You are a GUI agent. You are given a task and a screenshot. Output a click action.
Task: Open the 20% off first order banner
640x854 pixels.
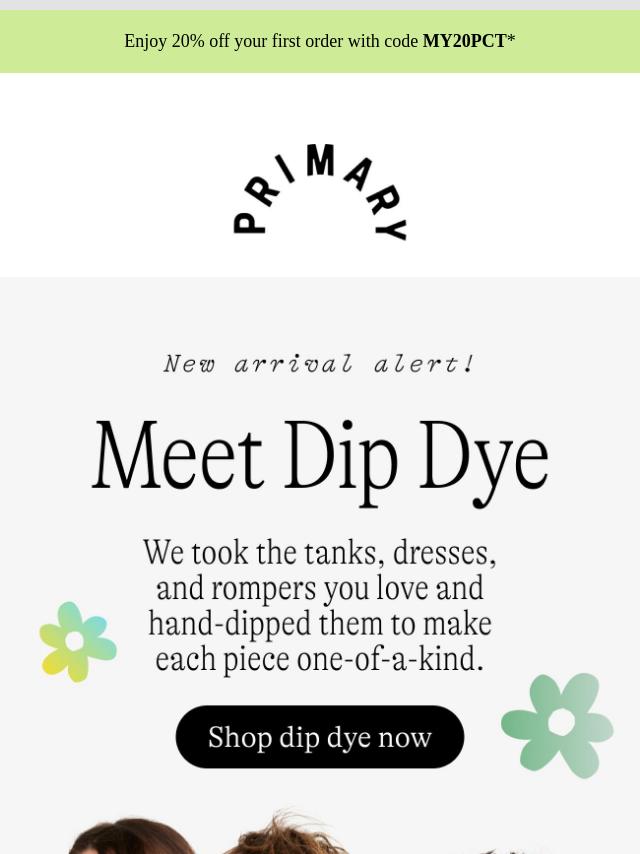tap(320, 41)
